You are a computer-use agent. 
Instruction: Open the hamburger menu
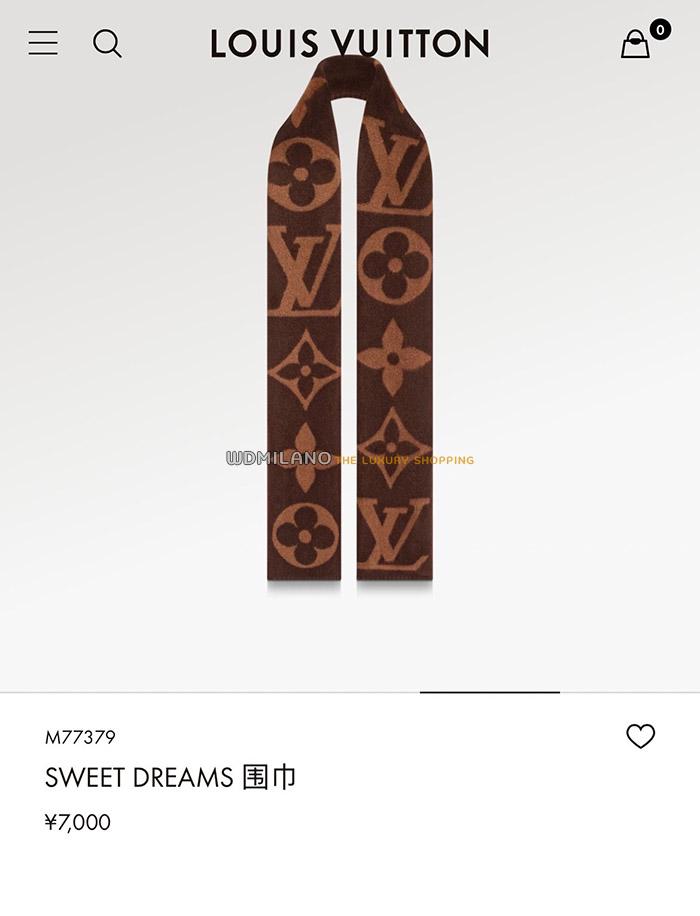43,43
